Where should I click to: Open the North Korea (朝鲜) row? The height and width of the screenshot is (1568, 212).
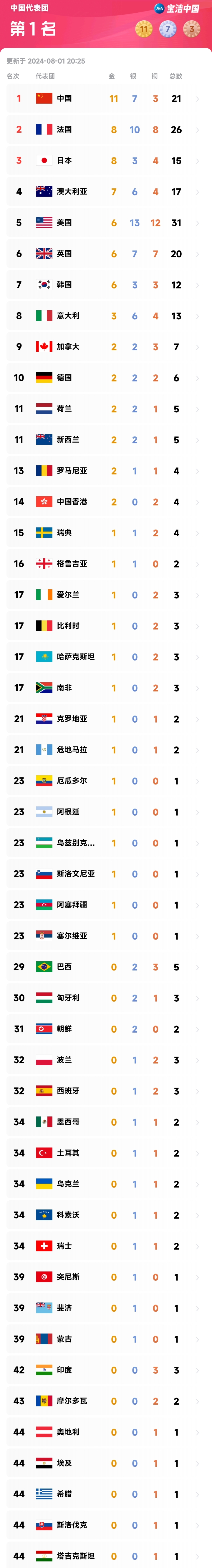point(106,1029)
